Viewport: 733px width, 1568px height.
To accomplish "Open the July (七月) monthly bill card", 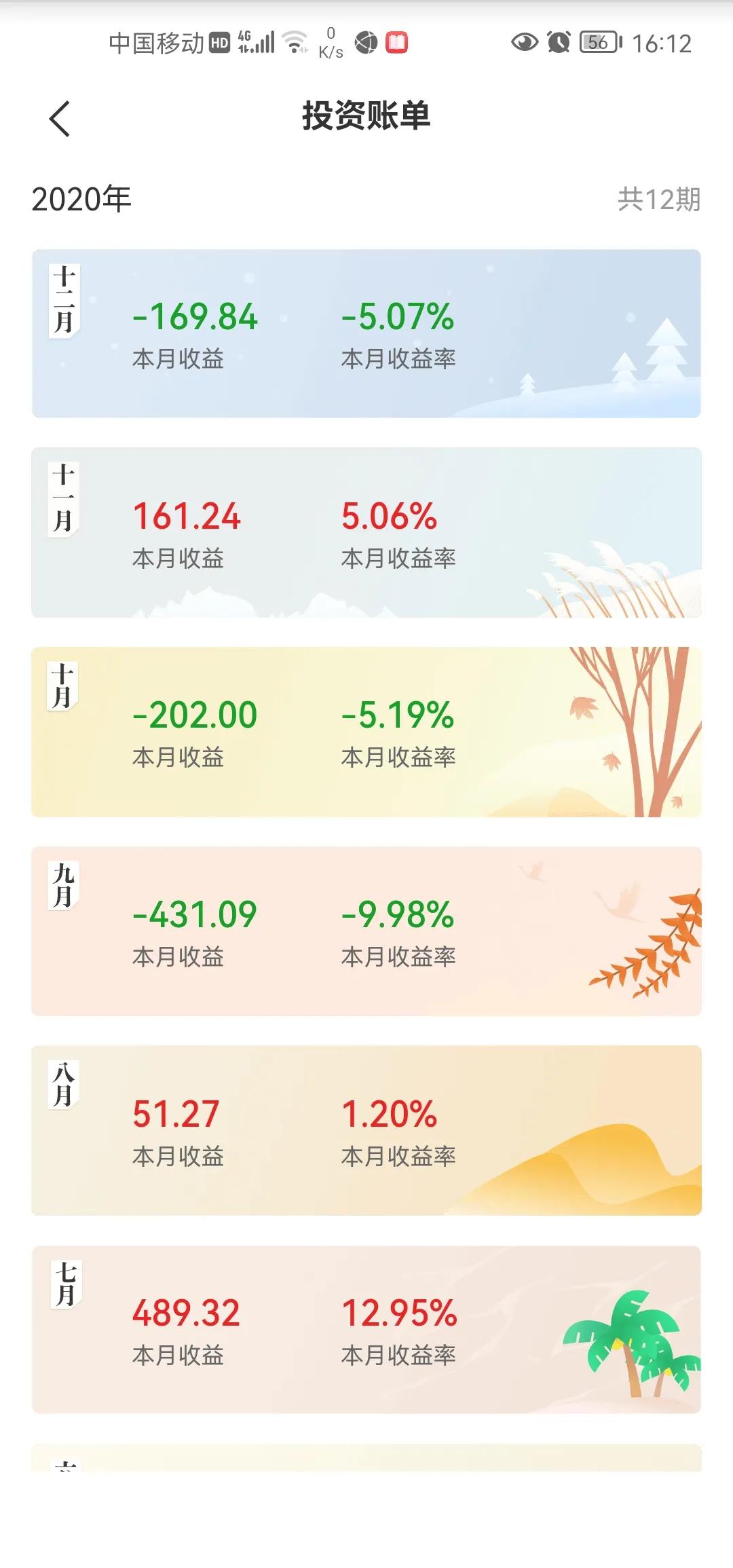I will tap(366, 1324).
